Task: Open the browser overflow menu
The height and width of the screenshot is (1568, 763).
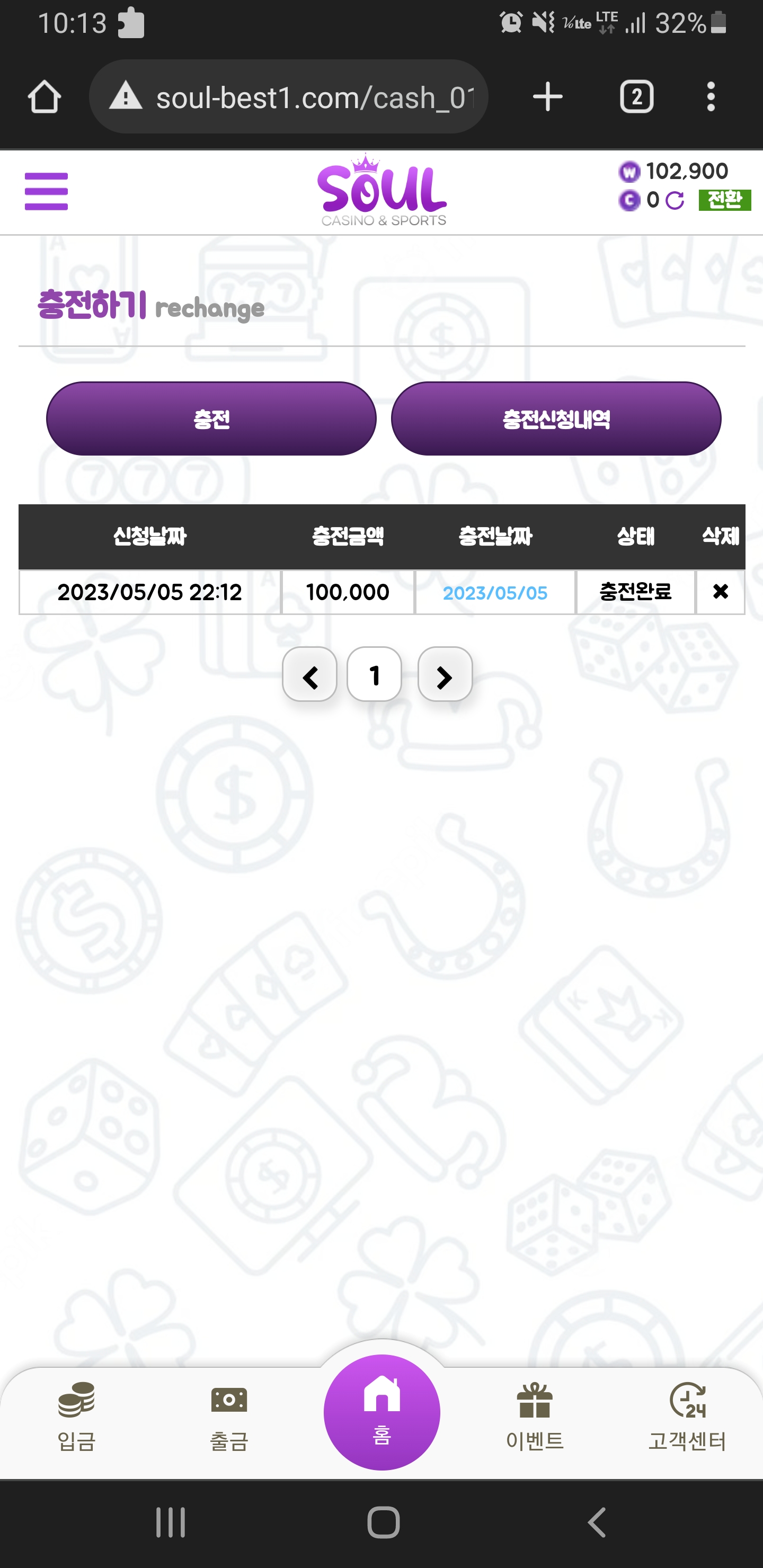Action: coord(711,97)
